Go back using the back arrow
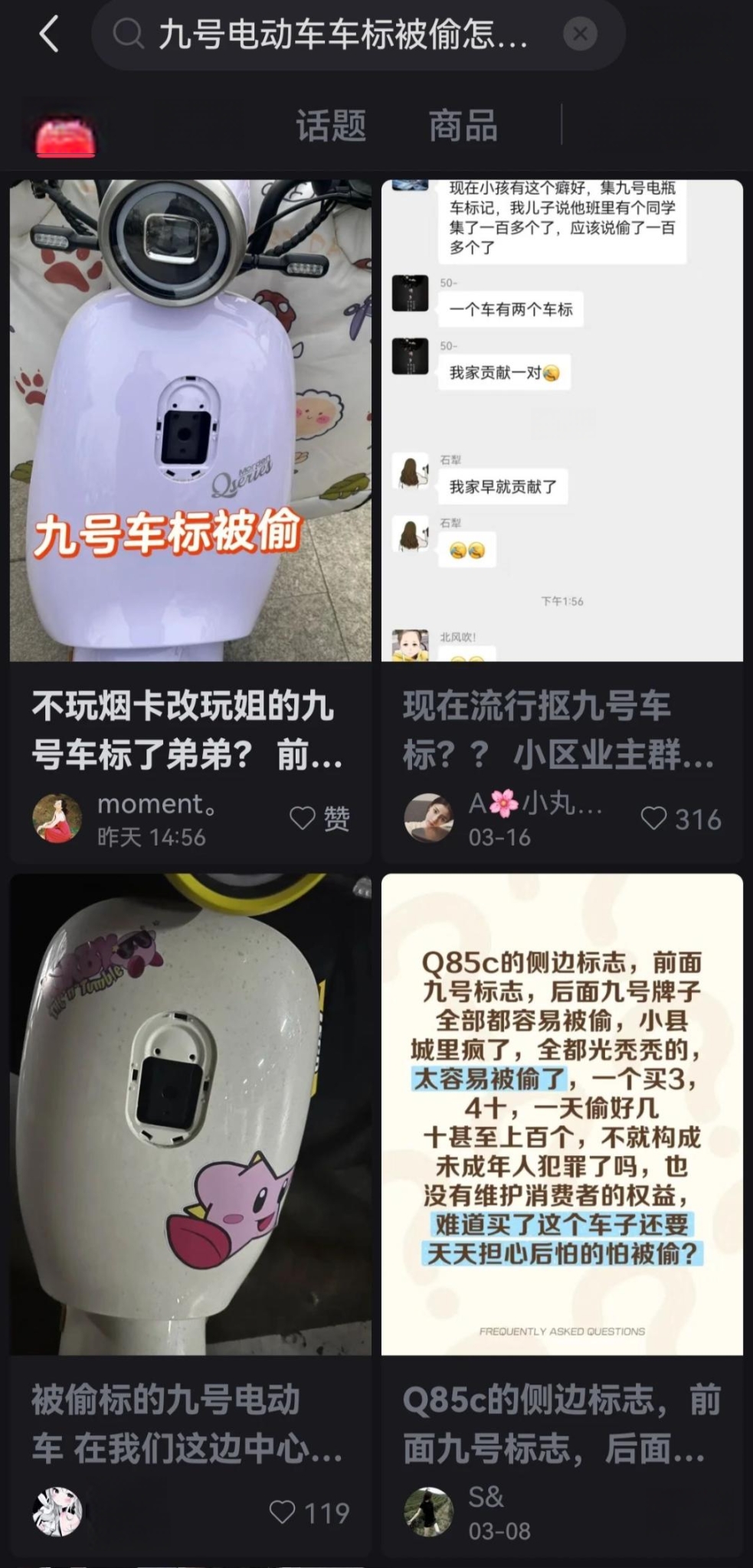This screenshot has height=1568, width=753. pyautogui.click(x=48, y=35)
